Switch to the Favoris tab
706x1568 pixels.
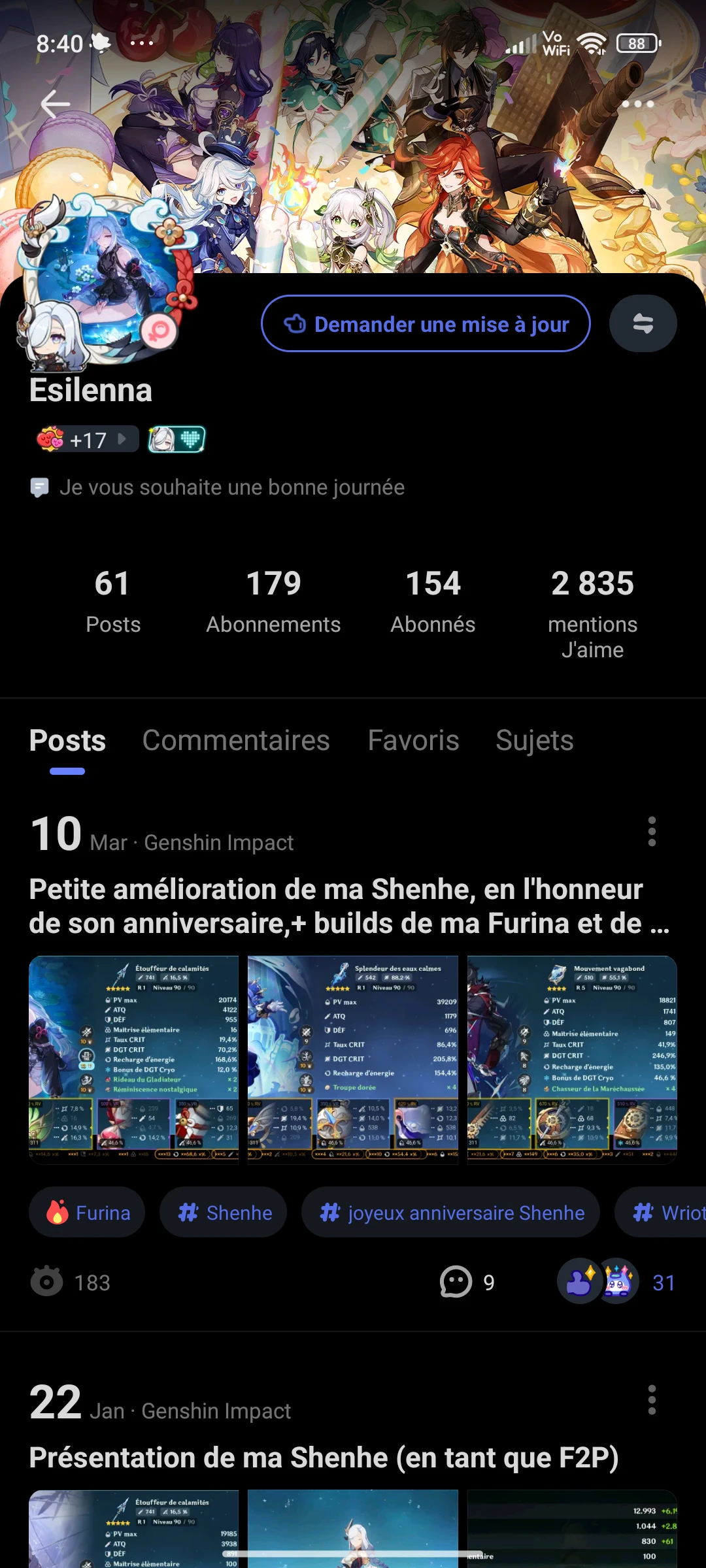[x=413, y=740]
